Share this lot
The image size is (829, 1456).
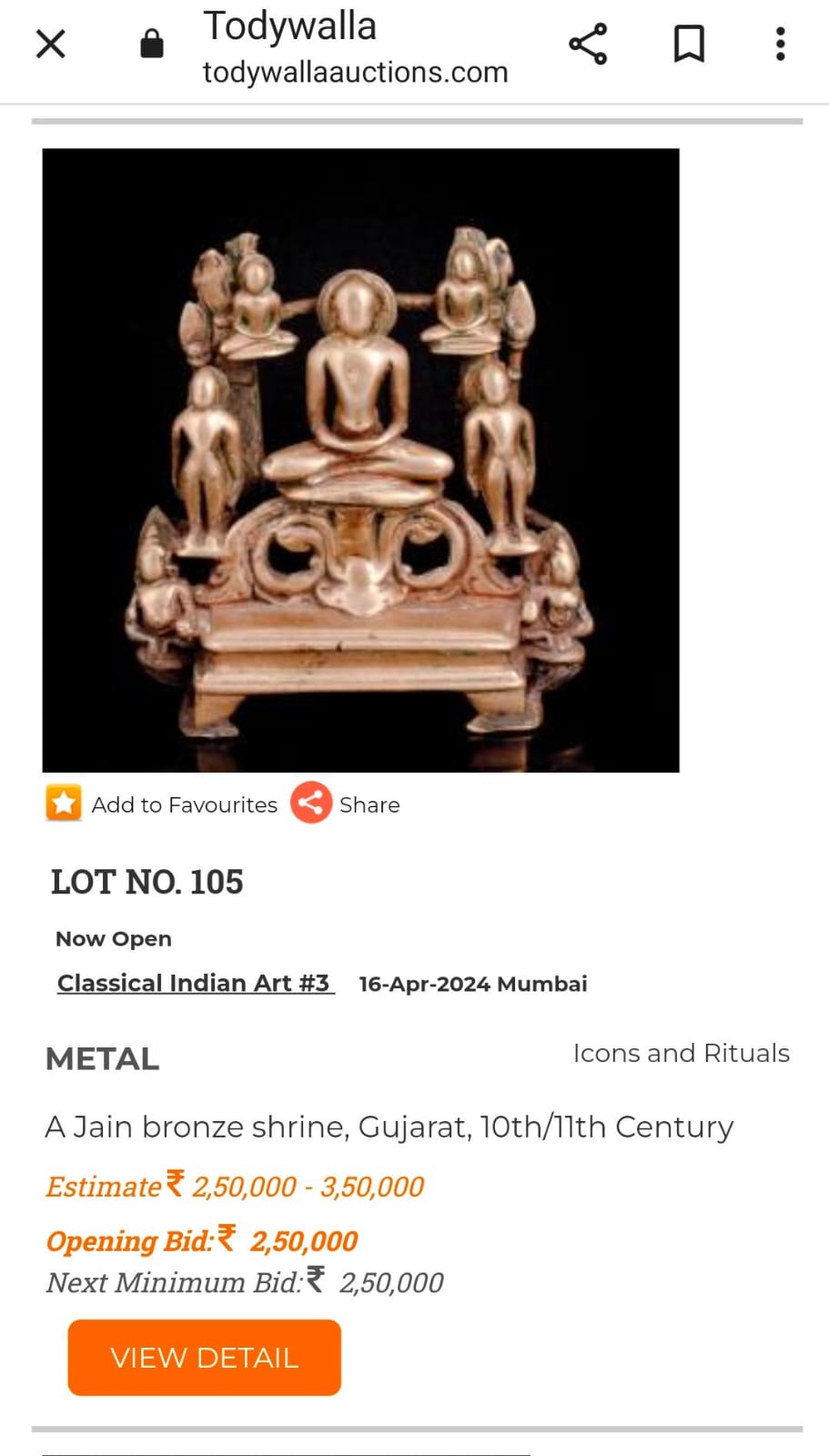(x=346, y=804)
